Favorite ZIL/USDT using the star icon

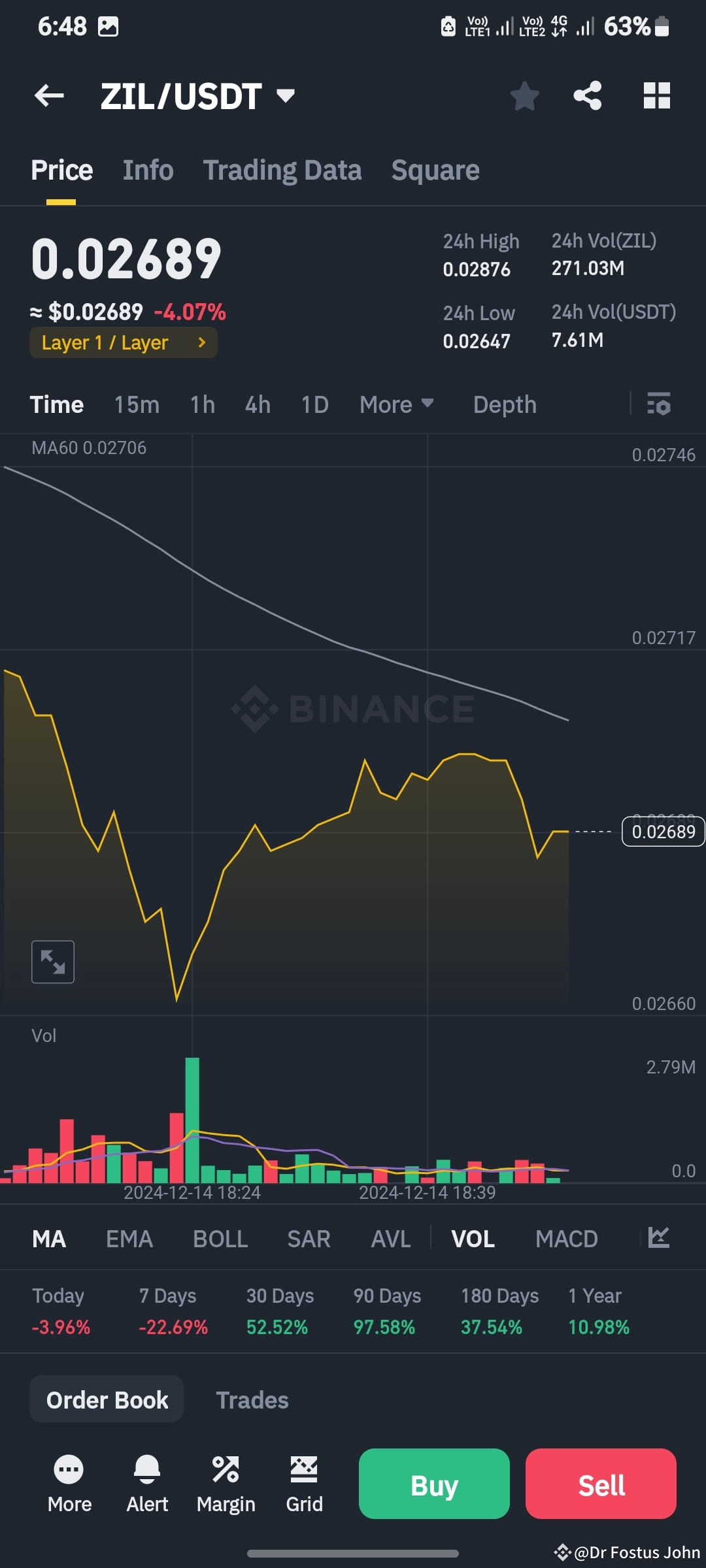pyautogui.click(x=524, y=95)
